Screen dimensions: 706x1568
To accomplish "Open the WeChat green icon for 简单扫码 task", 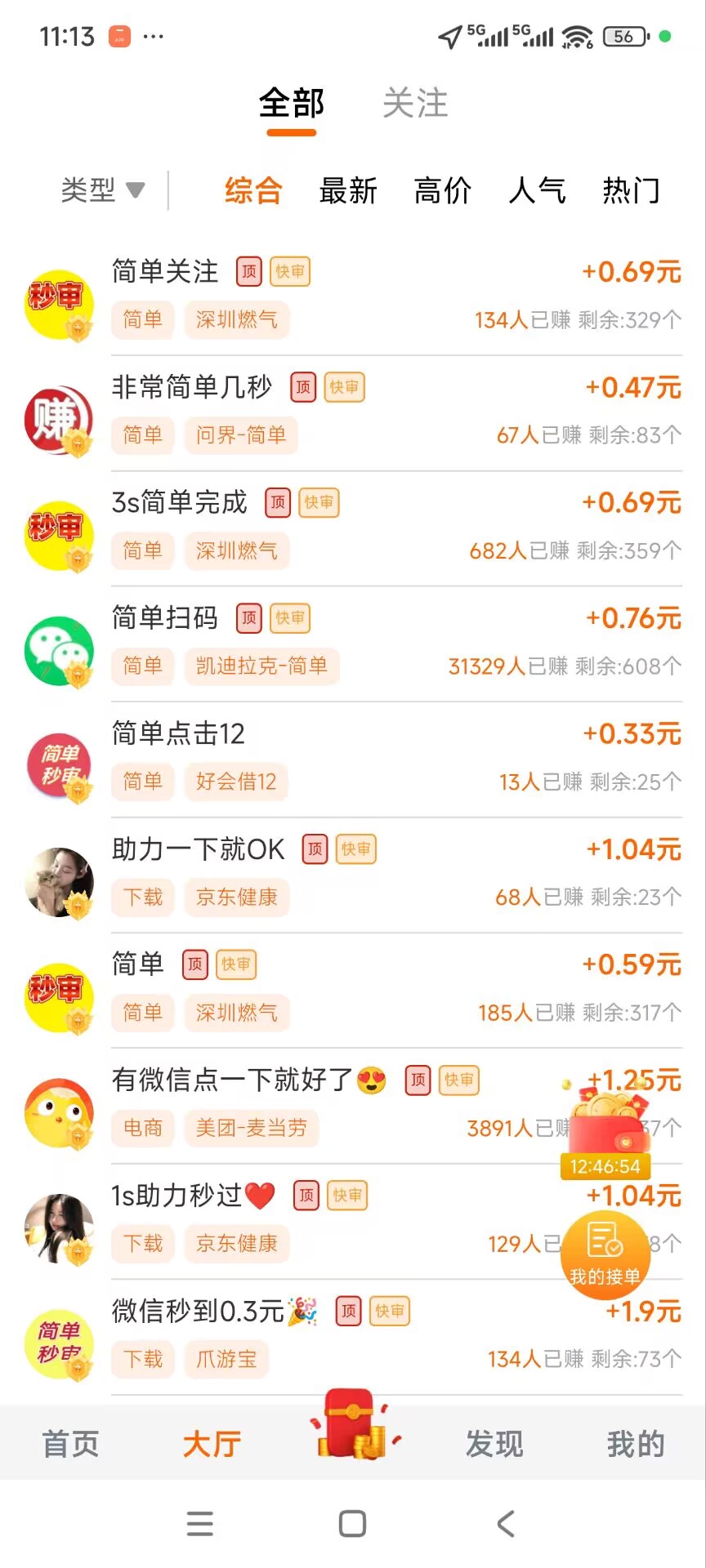I will (58, 649).
